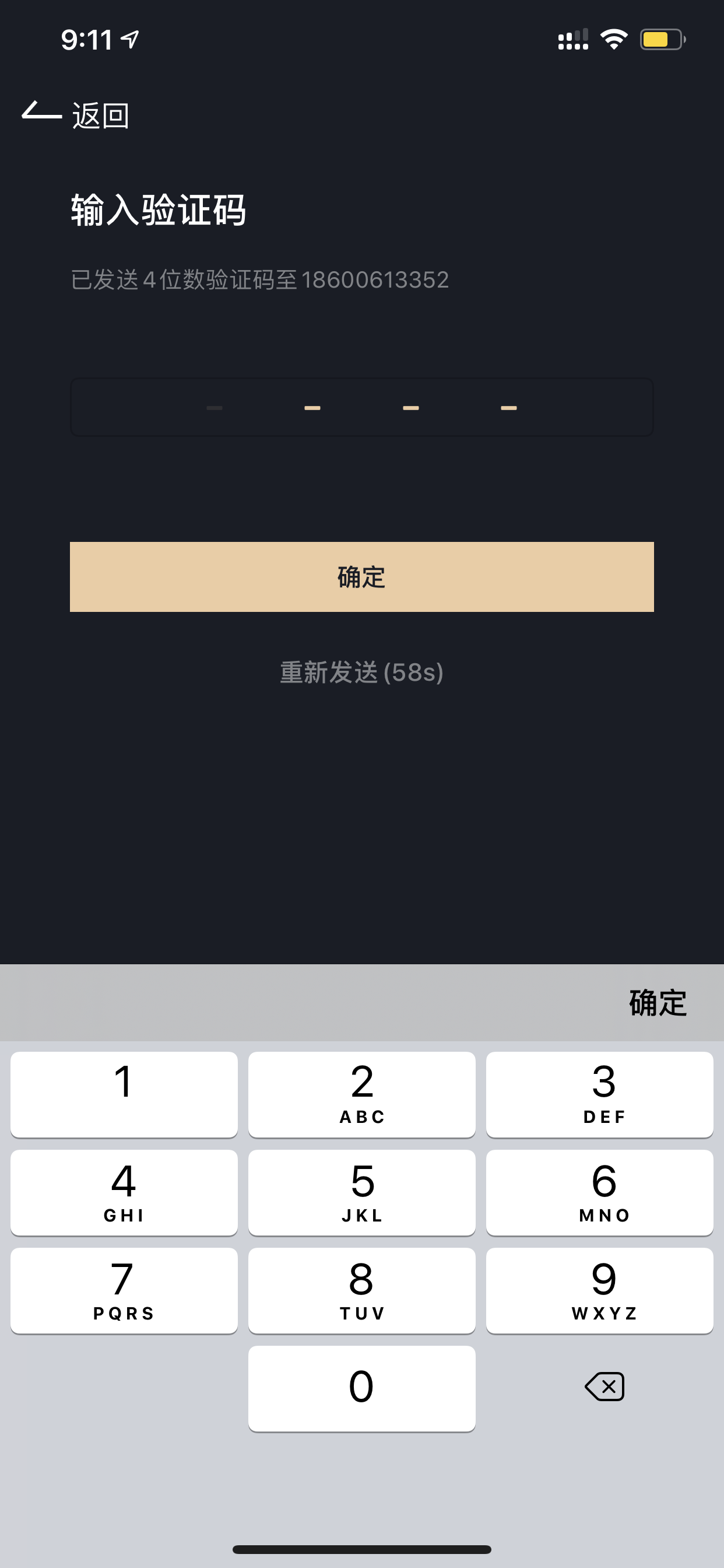Enter digit 5 on the keypad
The height and width of the screenshot is (1568, 724).
pos(361,1192)
